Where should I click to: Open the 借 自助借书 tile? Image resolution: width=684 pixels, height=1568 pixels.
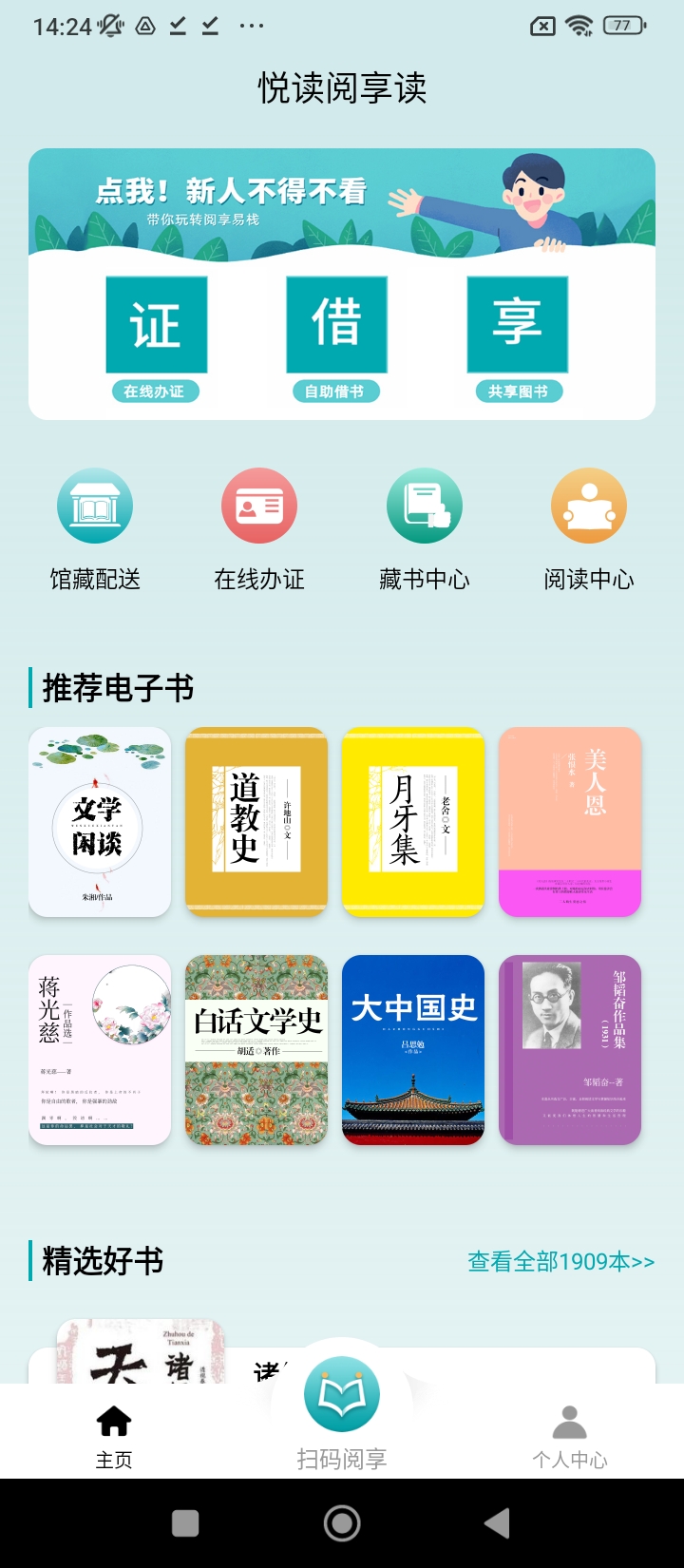point(336,337)
